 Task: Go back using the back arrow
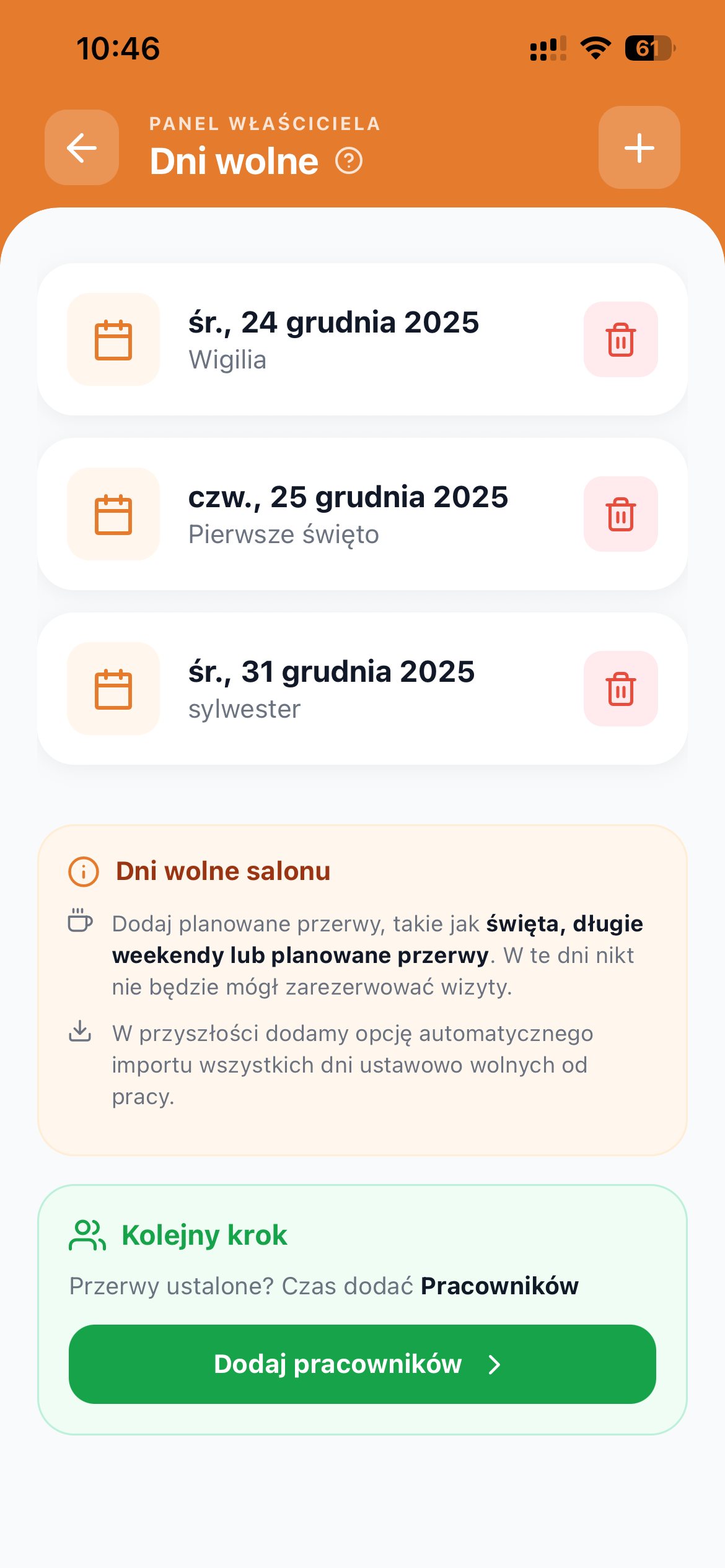point(81,147)
